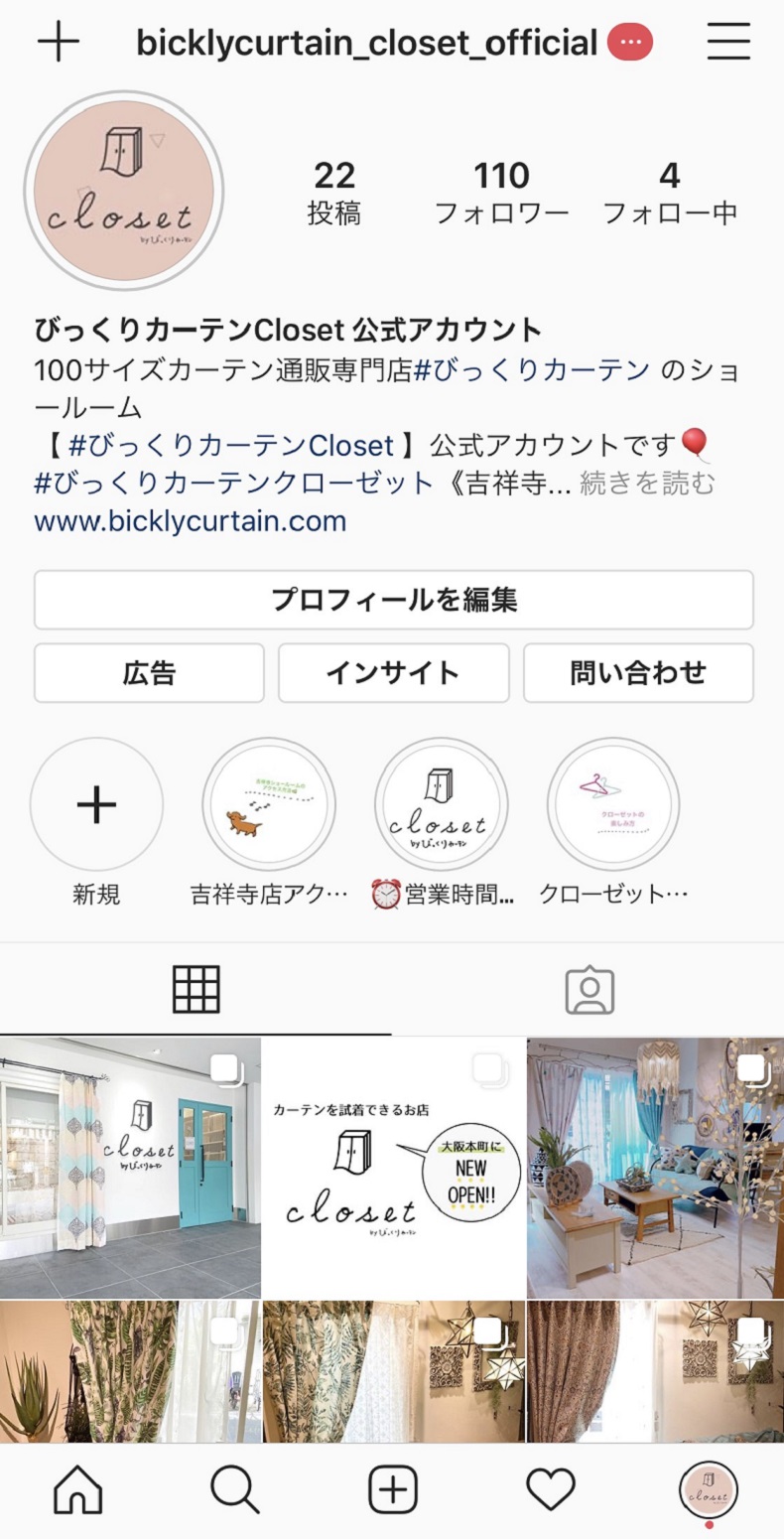Tap プロフィールを編集 button

(394, 600)
